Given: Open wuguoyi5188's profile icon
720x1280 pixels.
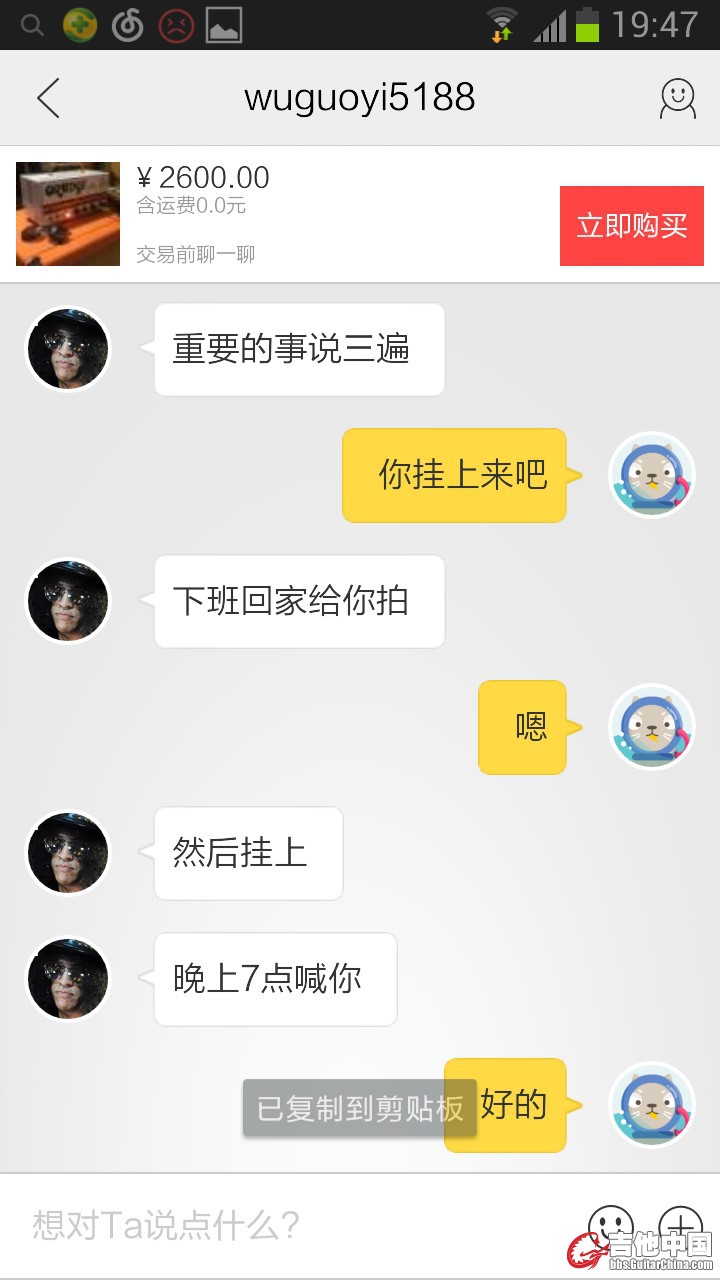Looking at the screenshot, I should click(x=677, y=98).
